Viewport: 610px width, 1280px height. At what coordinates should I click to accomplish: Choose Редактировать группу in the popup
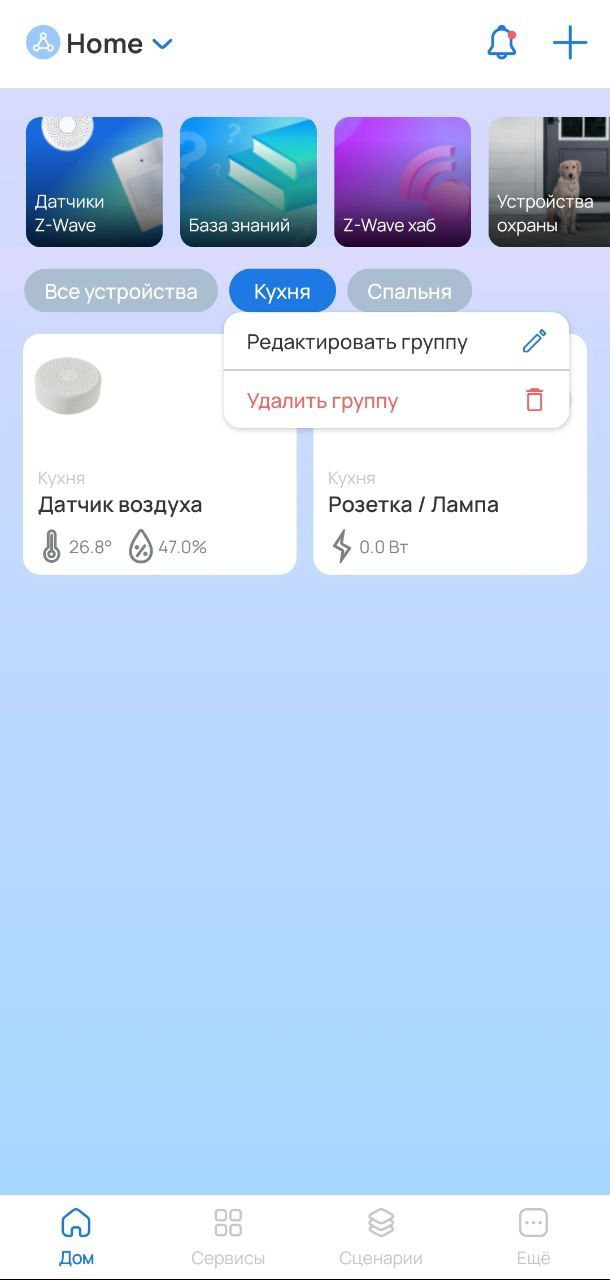click(396, 342)
